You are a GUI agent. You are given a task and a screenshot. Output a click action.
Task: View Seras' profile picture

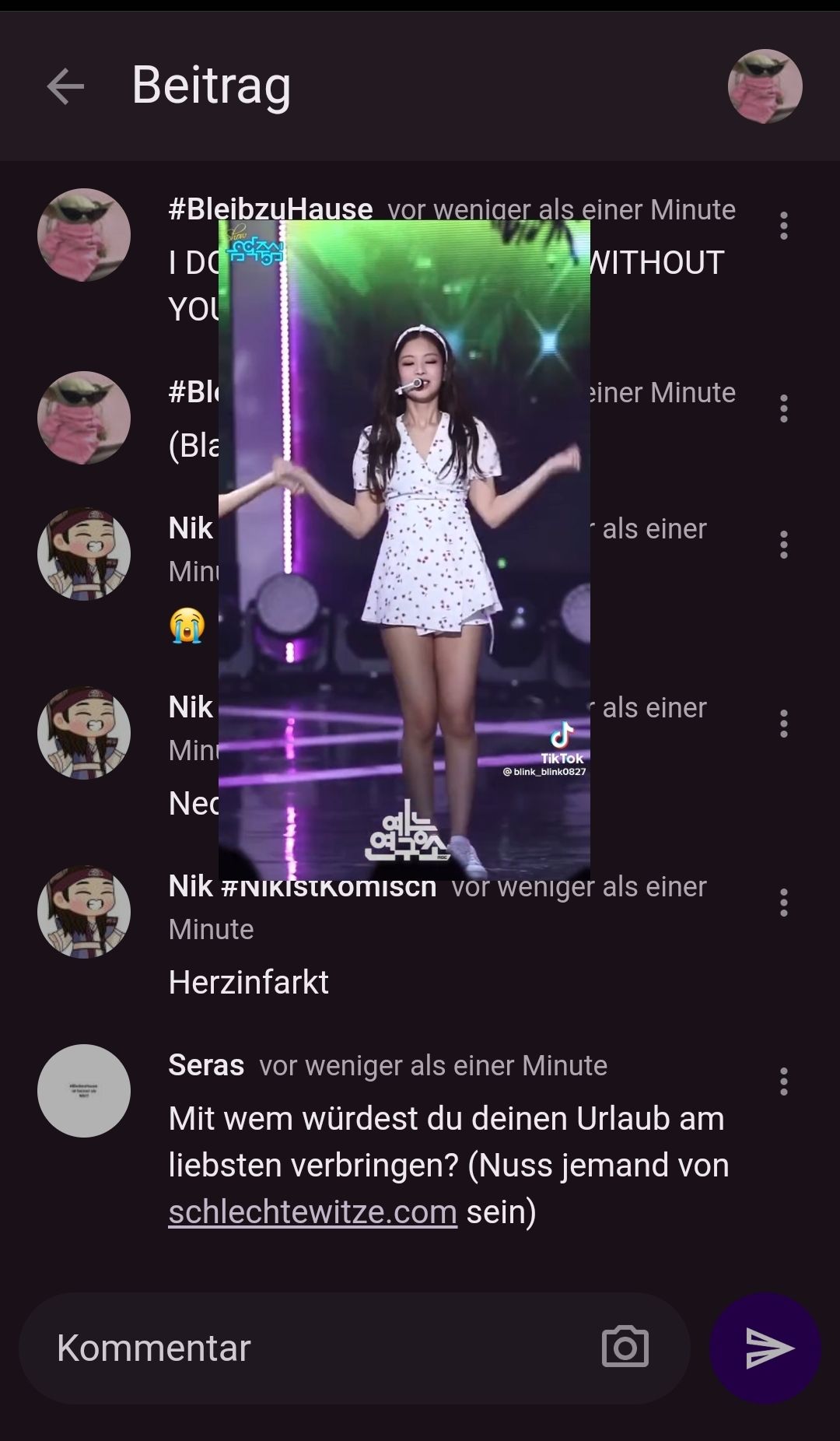coord(84,1090)
